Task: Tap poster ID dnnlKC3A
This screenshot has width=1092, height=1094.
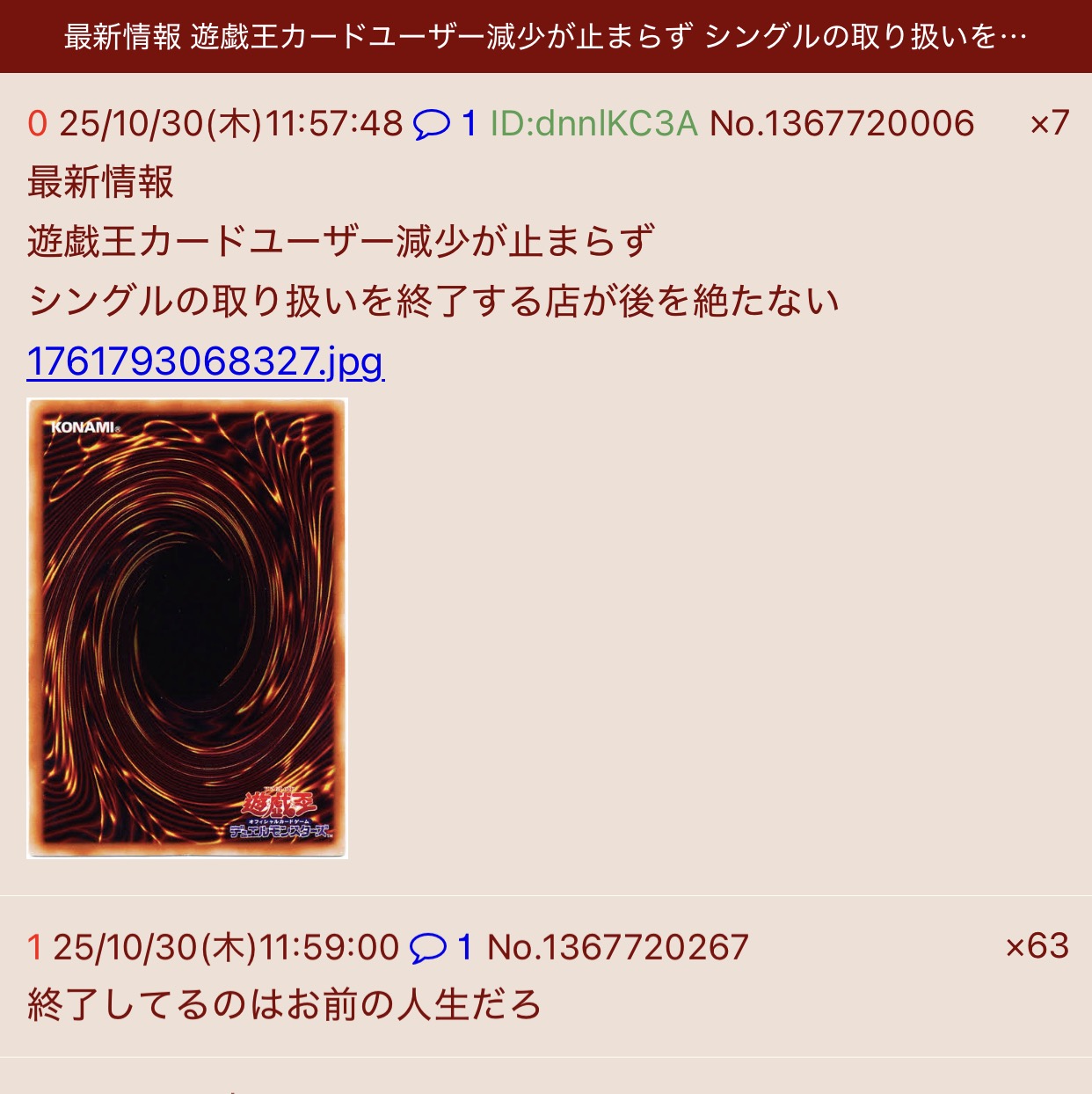Action: (593, 124)
